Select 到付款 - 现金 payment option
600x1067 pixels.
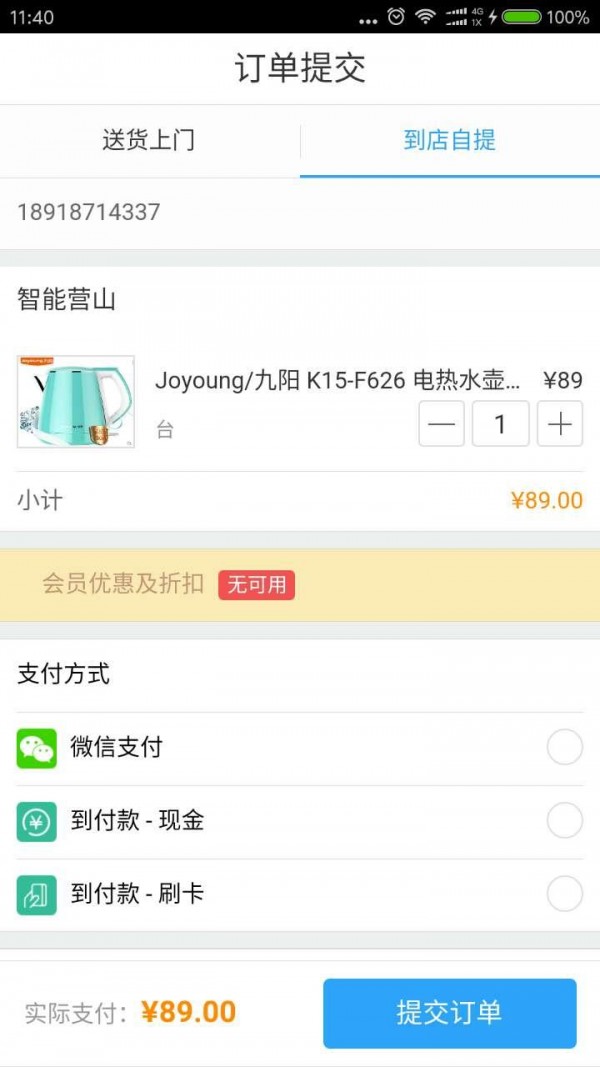pos(564,821)
